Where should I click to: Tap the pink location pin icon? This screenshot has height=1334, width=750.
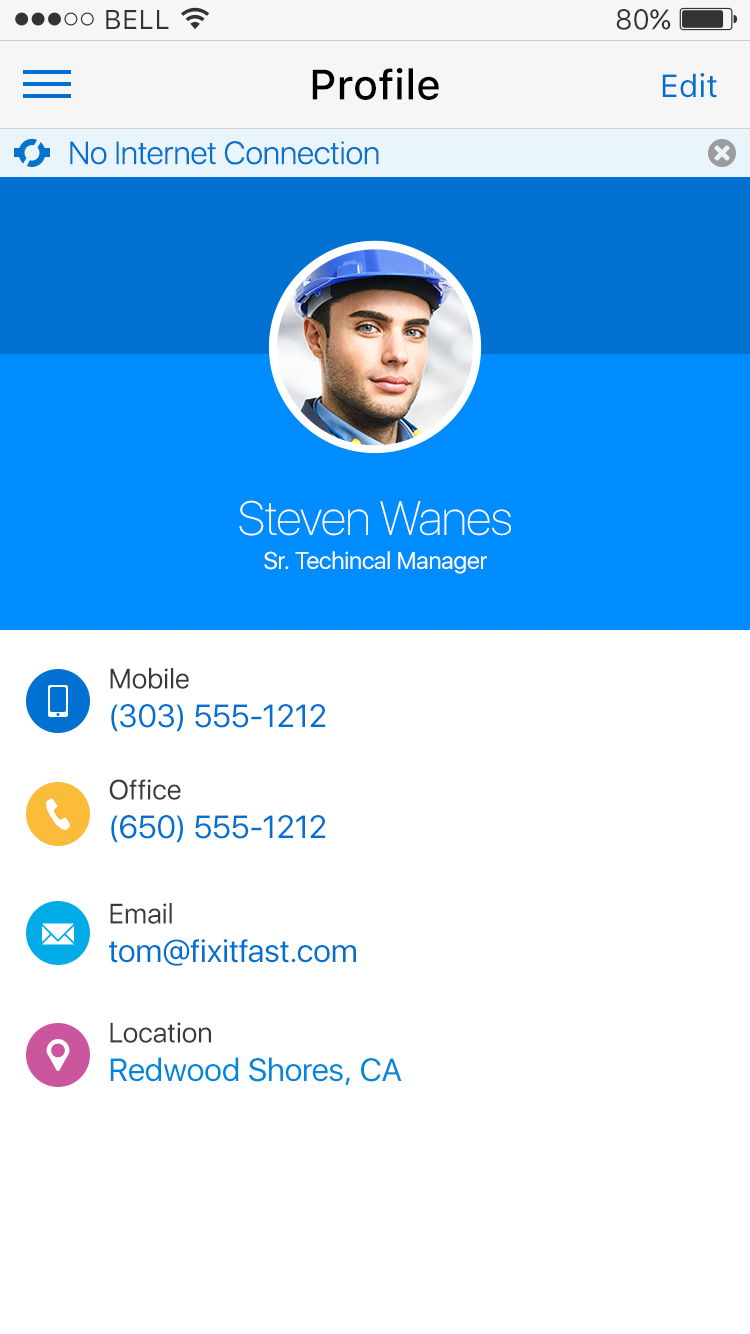58,1054
